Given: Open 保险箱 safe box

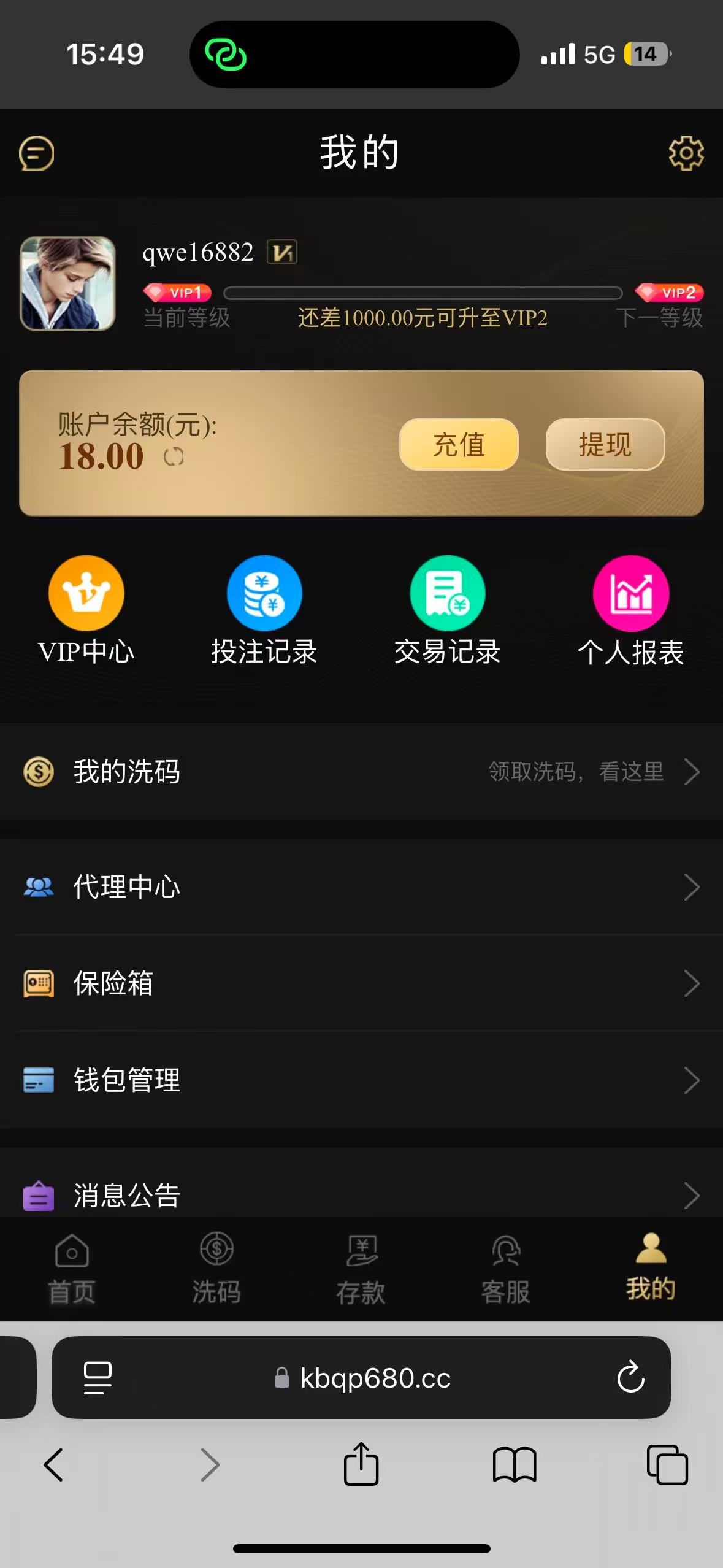Looking at the screenshot, I should [x=361, y=983].
